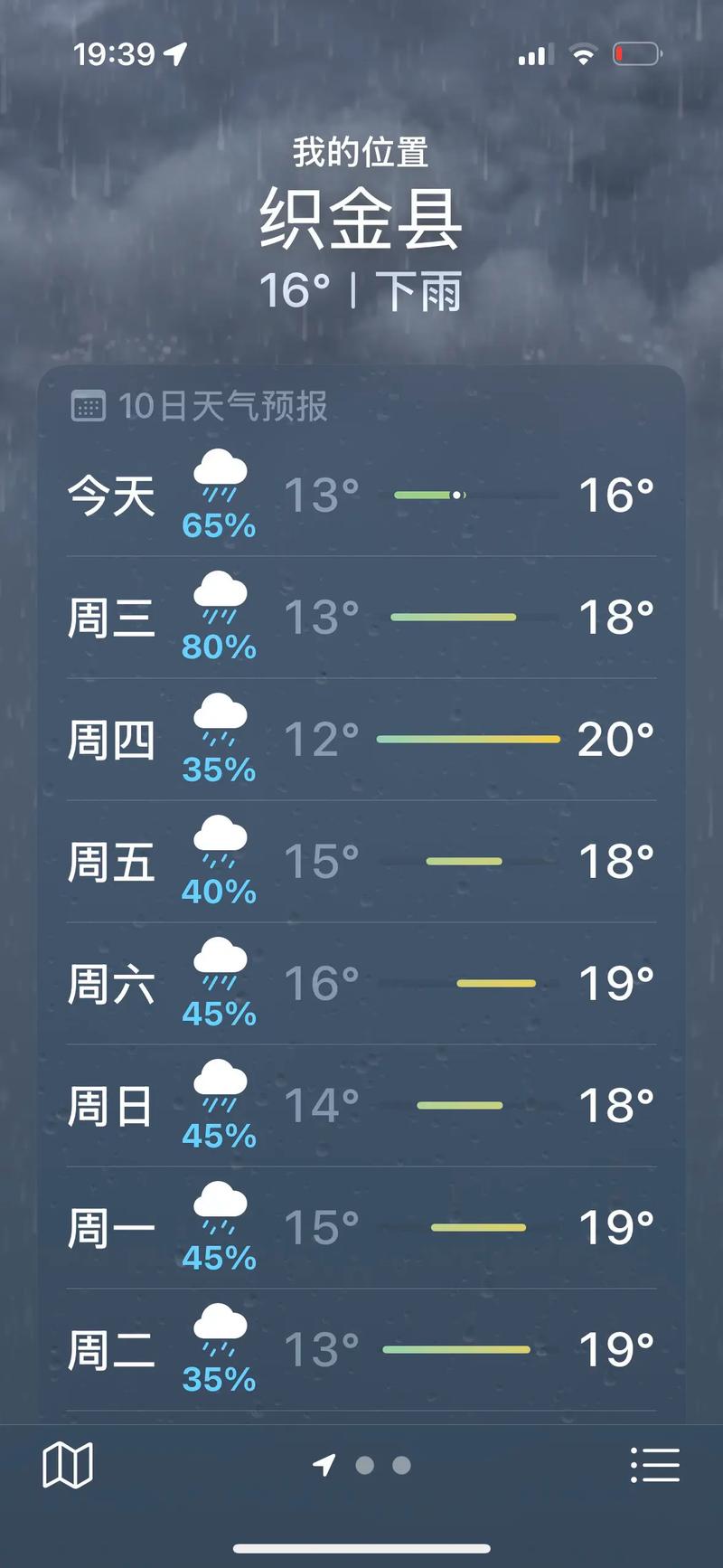Tap the city name 织金县
The width and height of the screenshot is (723, 1568).
coord(361,222)
